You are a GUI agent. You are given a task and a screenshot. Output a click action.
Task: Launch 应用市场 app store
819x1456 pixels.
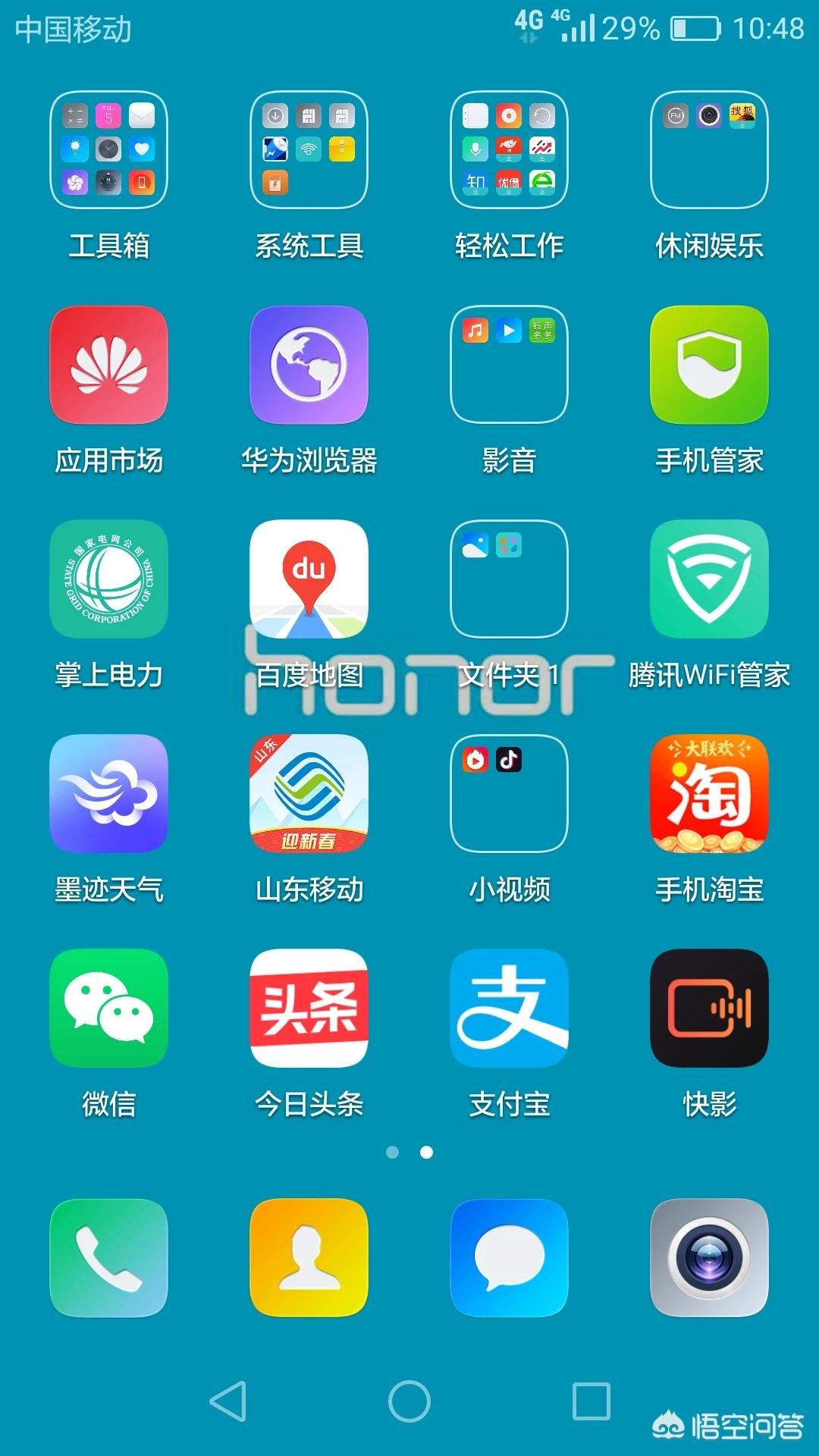[108, 364]
